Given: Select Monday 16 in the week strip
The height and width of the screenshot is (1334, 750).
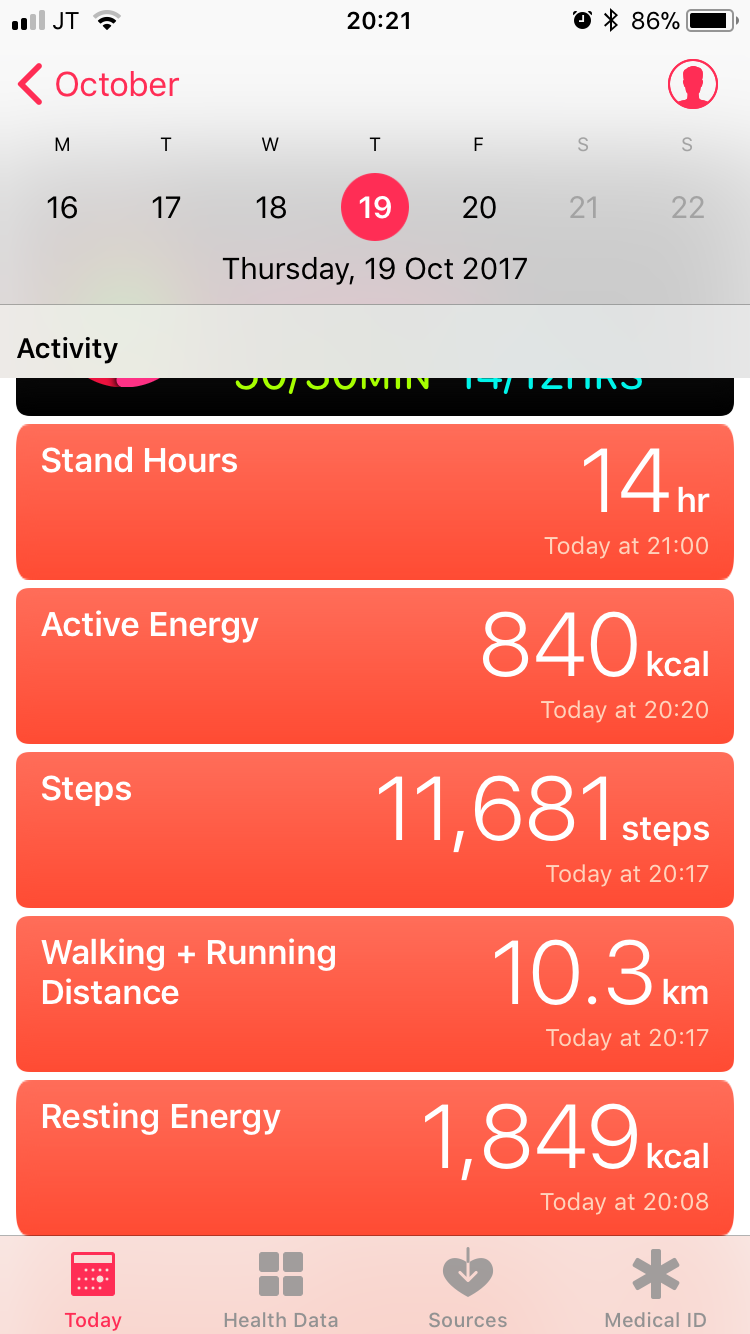Looking at the screenshot, I should click(x=62, y=207).
